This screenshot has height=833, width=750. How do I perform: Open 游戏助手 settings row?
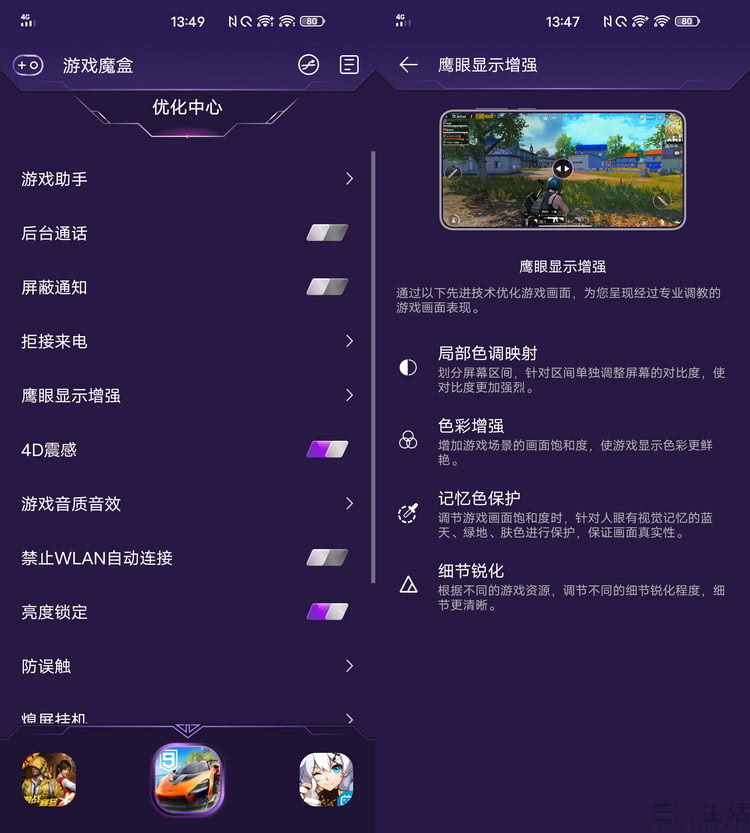(x=186, y=179)
